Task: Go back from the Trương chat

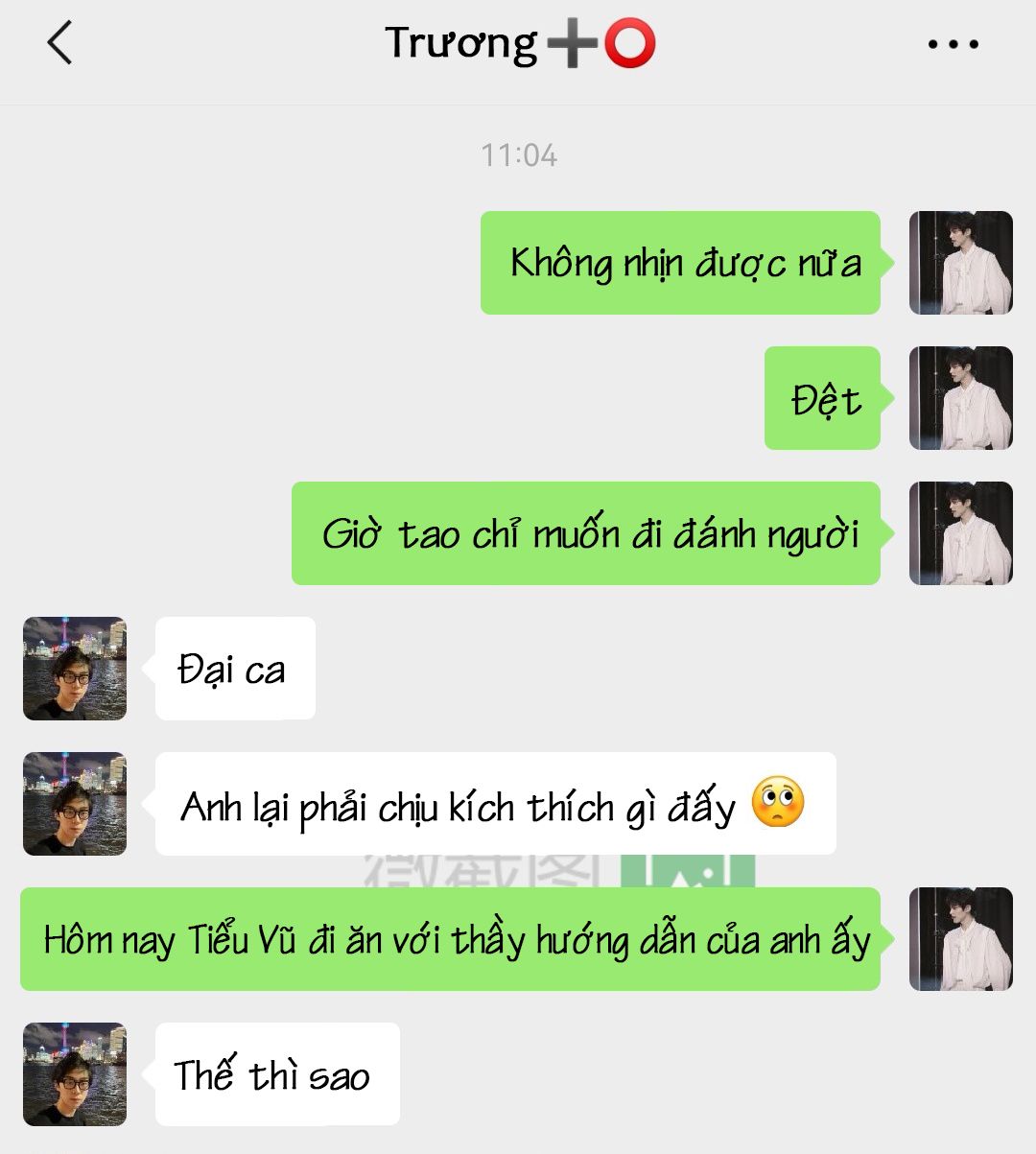Action: (59, 44)
